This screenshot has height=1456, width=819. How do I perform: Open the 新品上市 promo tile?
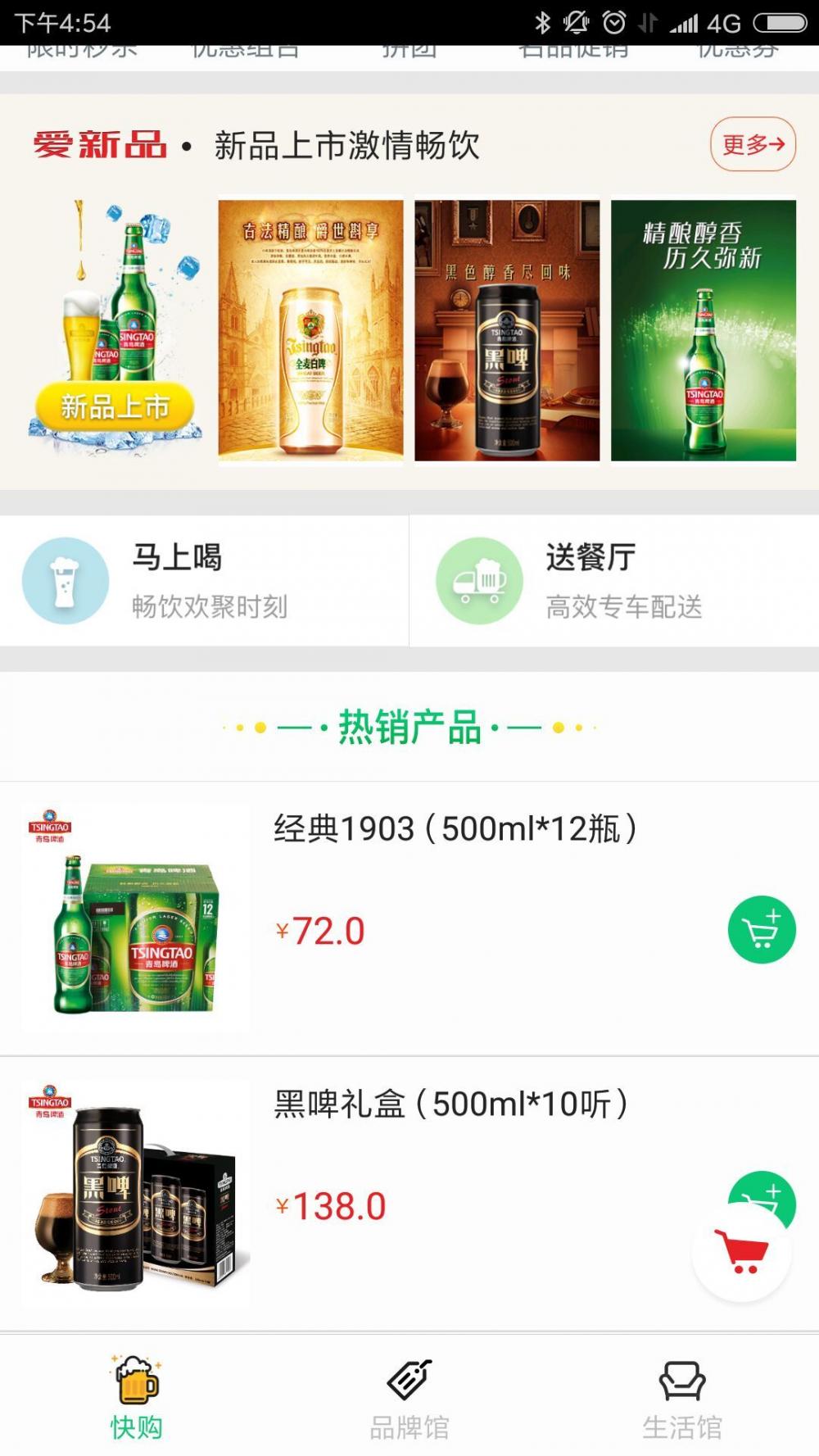point(115,329)
